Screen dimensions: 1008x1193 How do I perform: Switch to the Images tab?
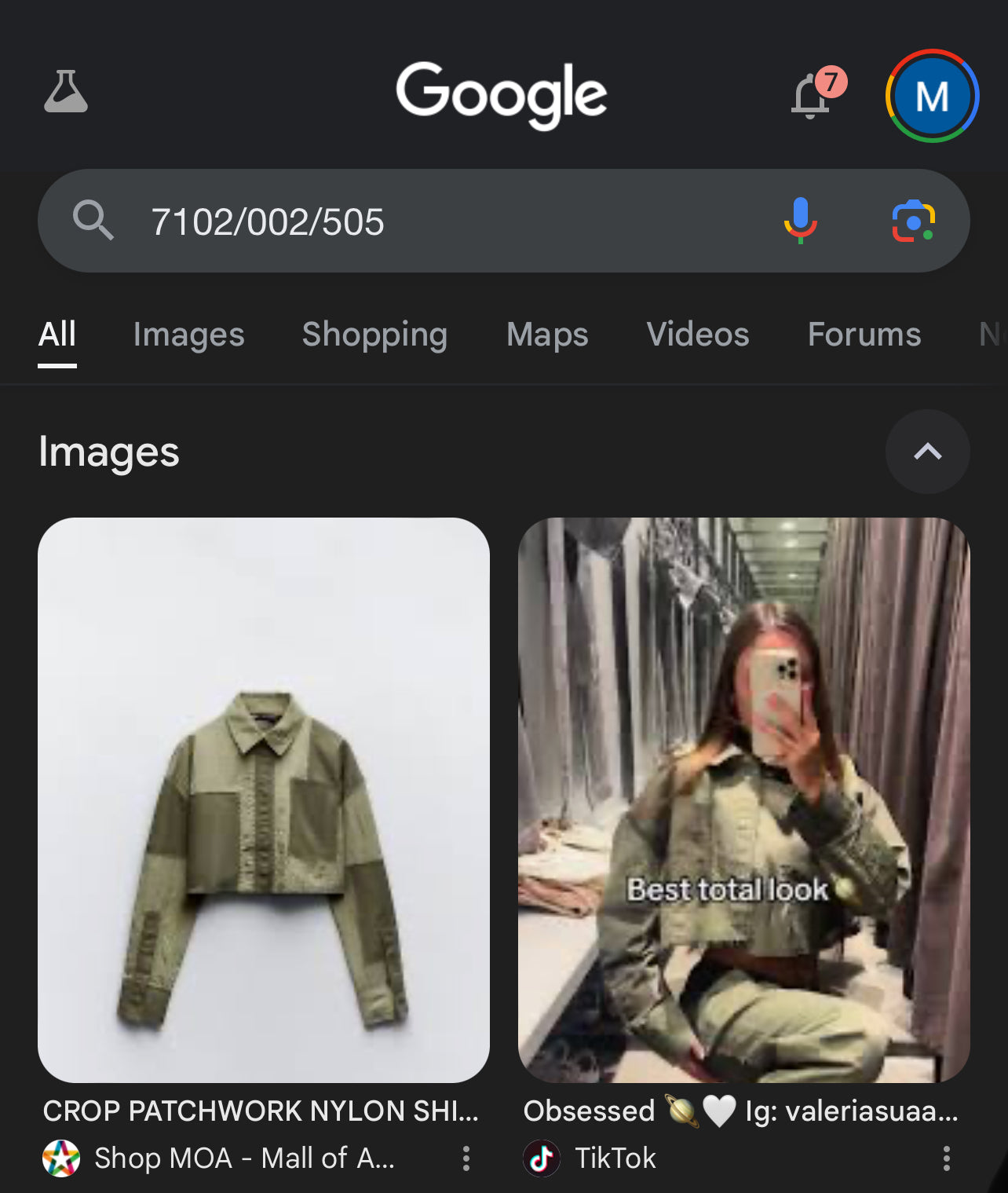(x=188, y=335)
